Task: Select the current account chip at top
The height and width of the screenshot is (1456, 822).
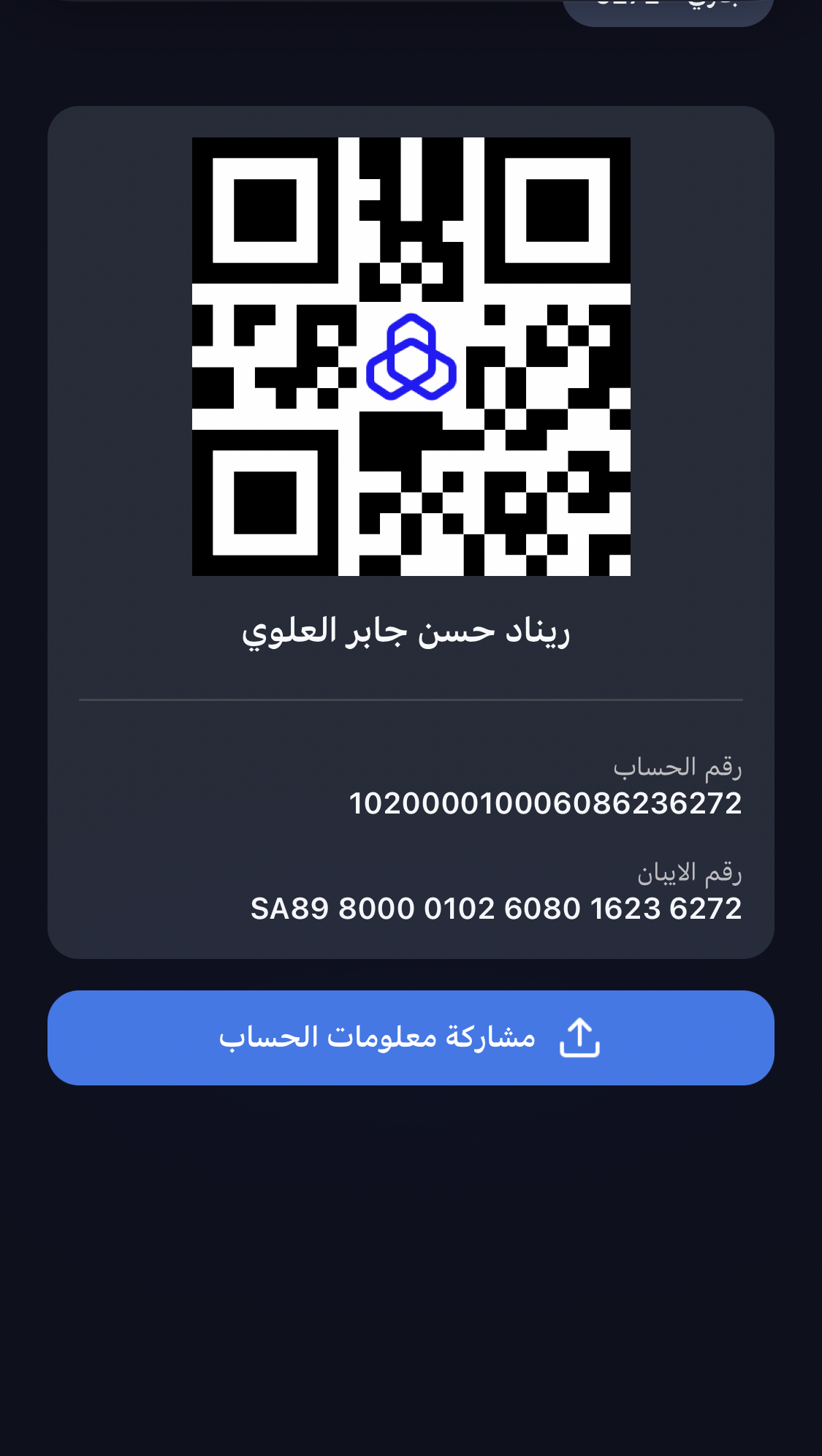Action: point(668,9)
